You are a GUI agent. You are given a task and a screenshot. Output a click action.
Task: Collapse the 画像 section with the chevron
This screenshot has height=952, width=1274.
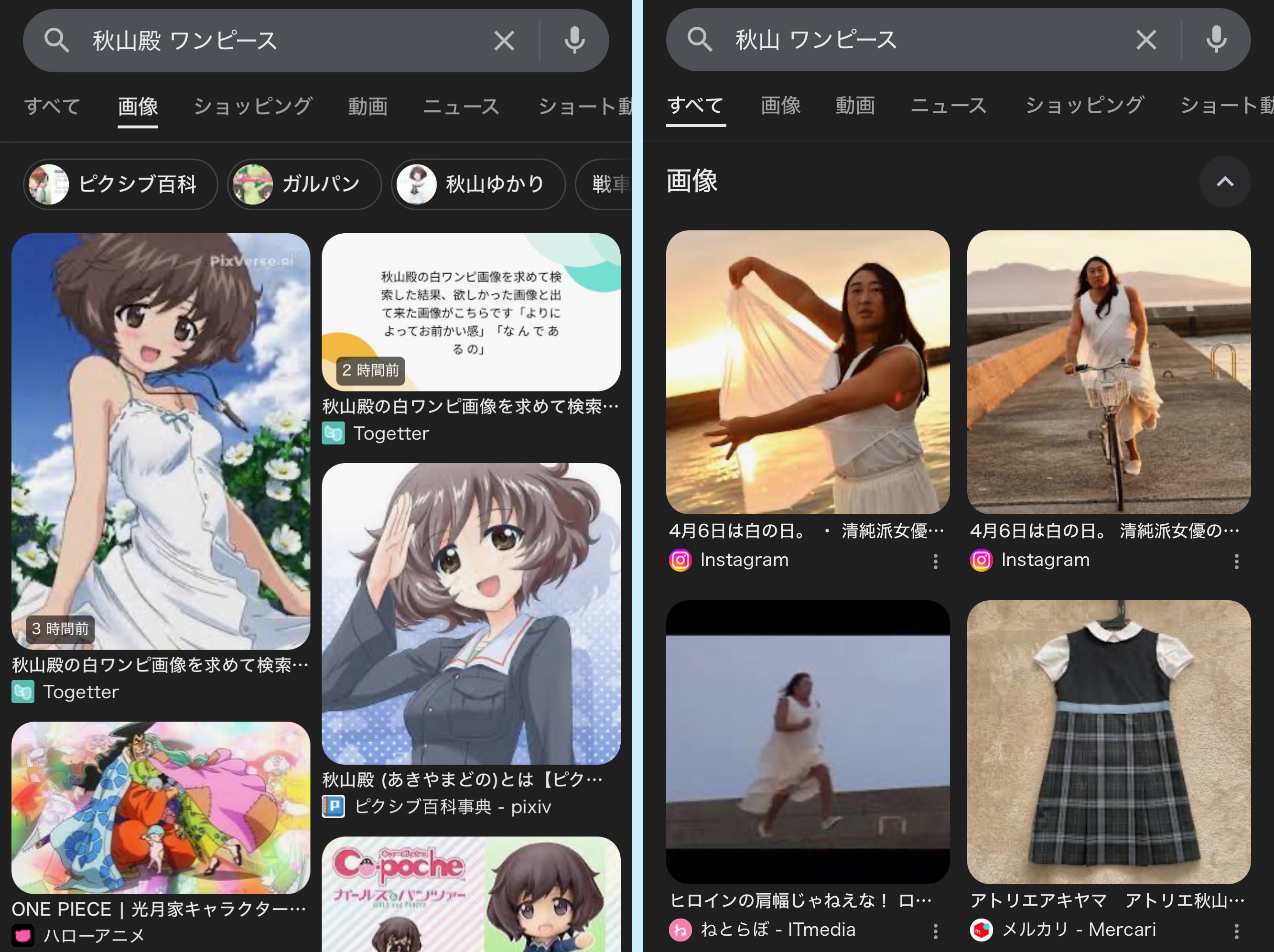1224,182
